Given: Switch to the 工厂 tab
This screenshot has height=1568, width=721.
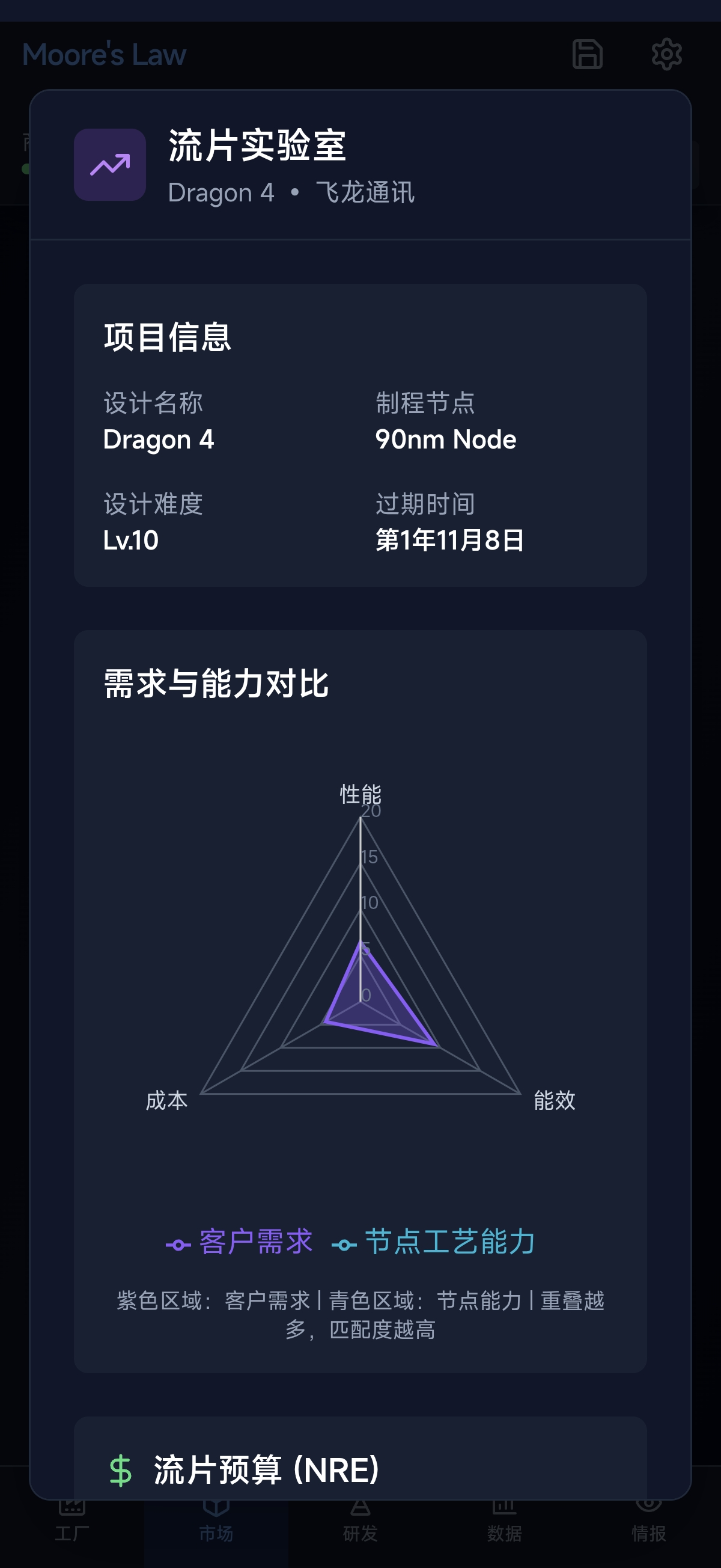Looking at the screenshot, I should click(71, 1516).
